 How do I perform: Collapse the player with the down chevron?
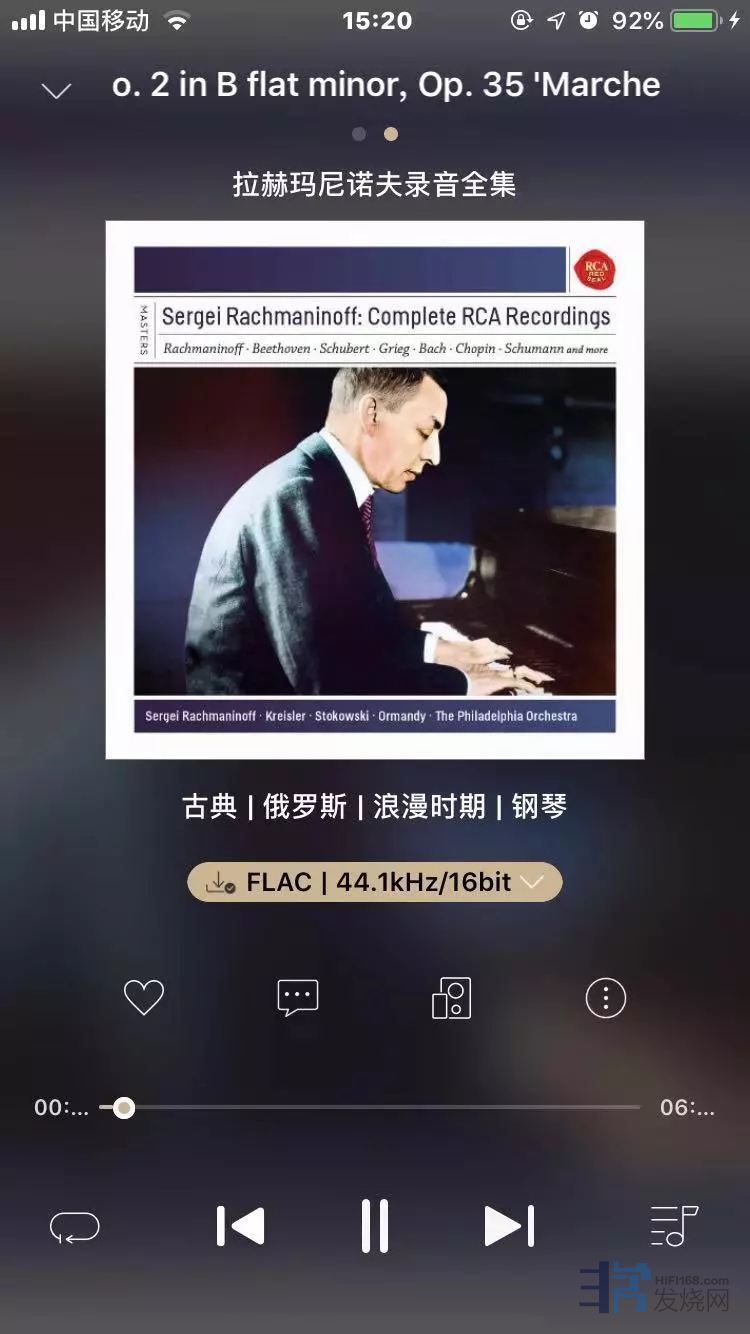56,91
